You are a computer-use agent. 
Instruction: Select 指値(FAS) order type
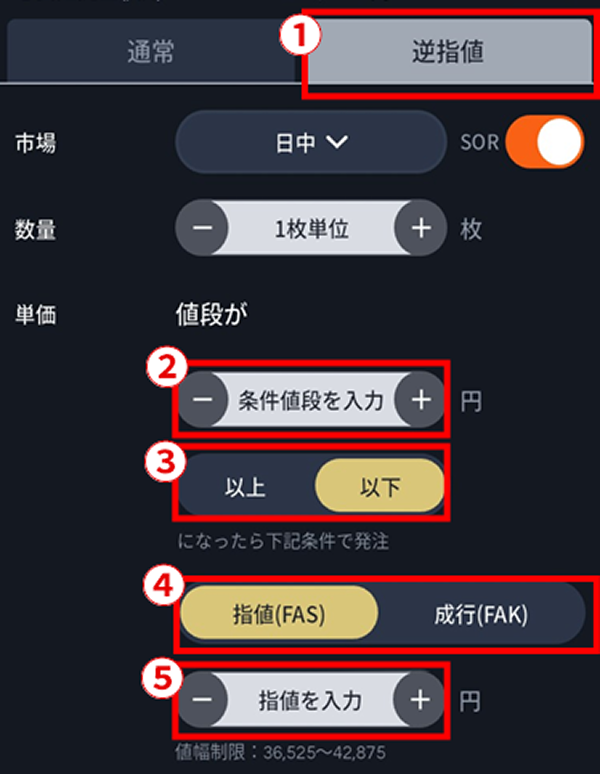(279, 611)
